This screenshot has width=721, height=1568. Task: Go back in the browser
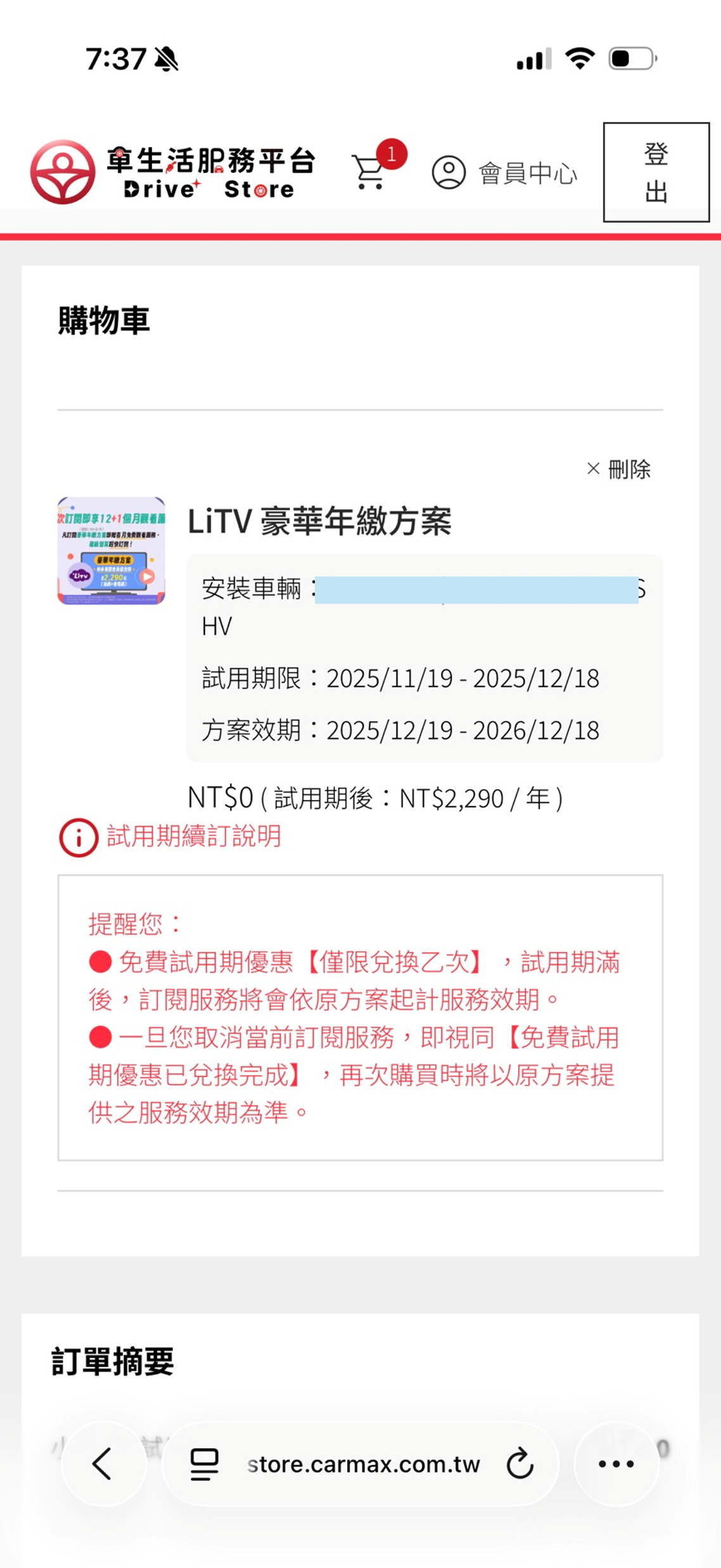coord(103,1463)
